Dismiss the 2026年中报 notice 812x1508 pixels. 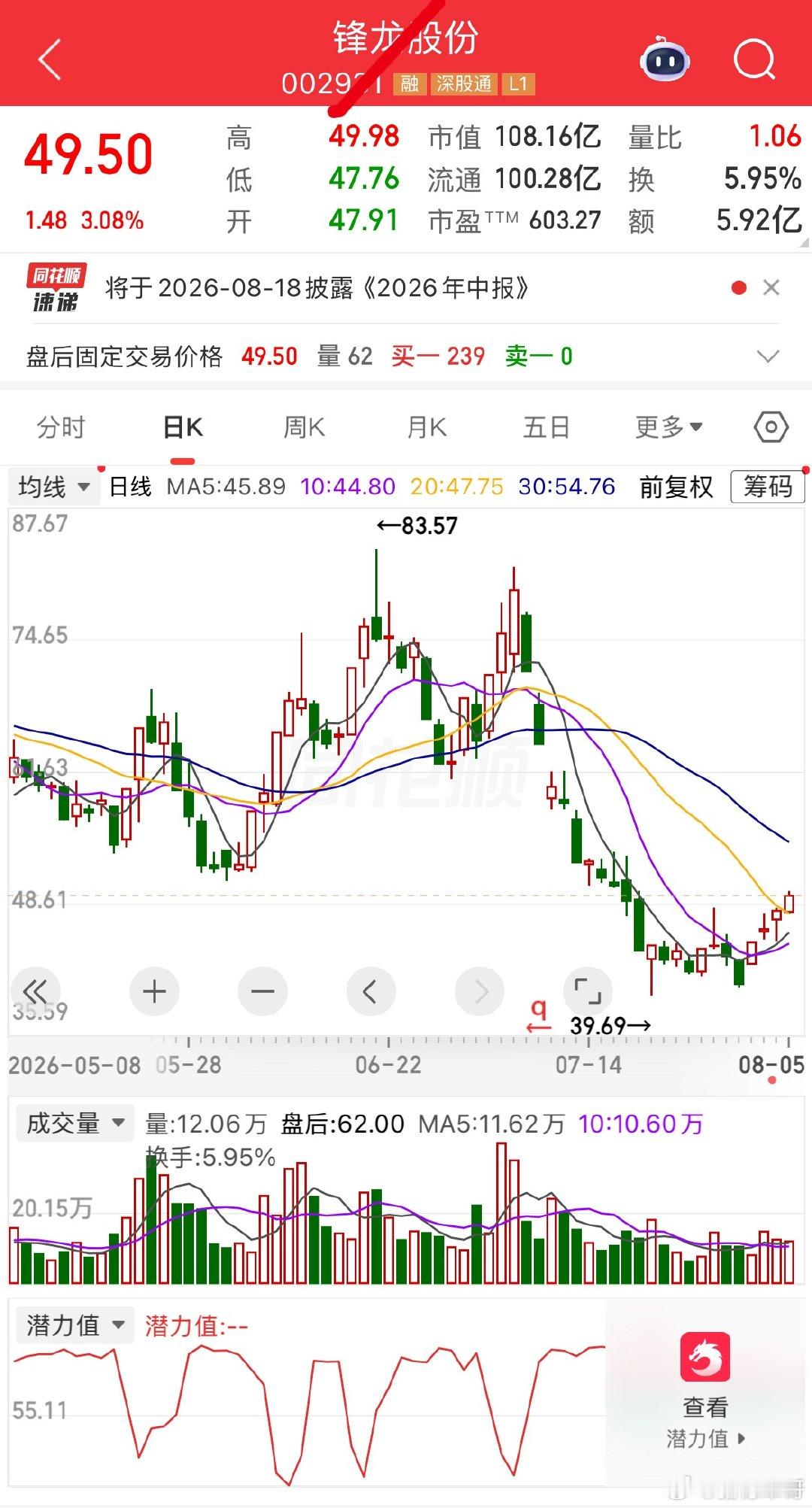pyautogui.click(x=771, y=287)
